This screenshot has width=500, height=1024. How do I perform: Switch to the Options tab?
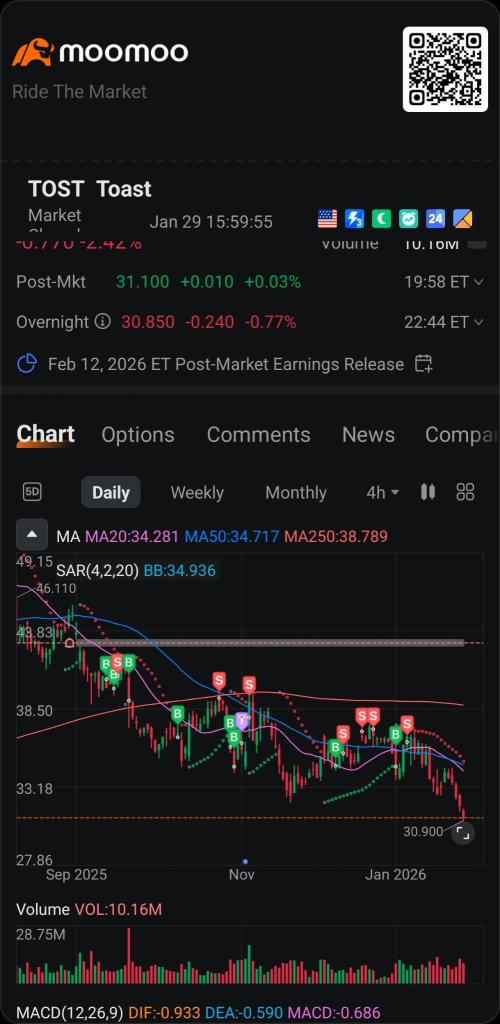coord(138,435)
